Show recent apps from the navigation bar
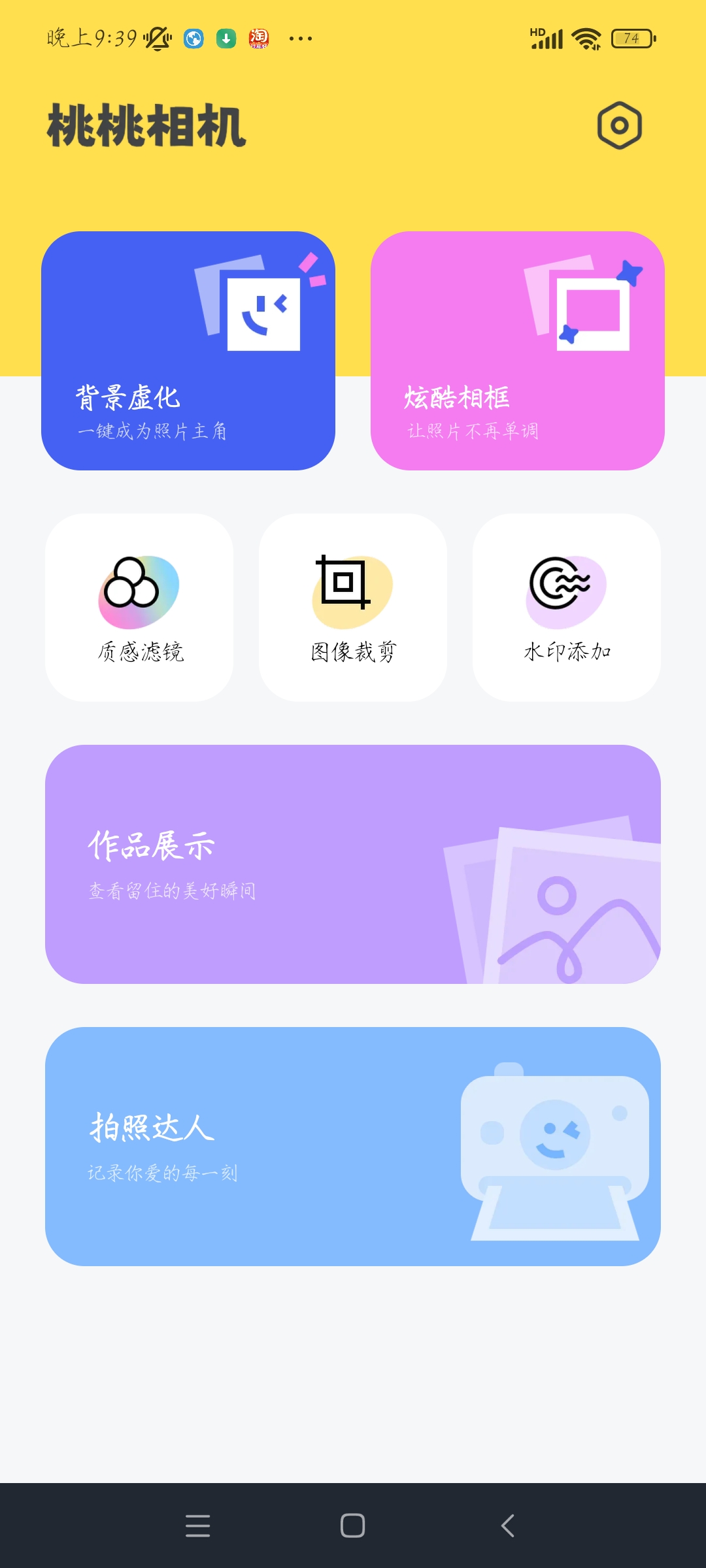Image resolution: width=706 pixels, height=1568 pixels. click(197, 1526)
